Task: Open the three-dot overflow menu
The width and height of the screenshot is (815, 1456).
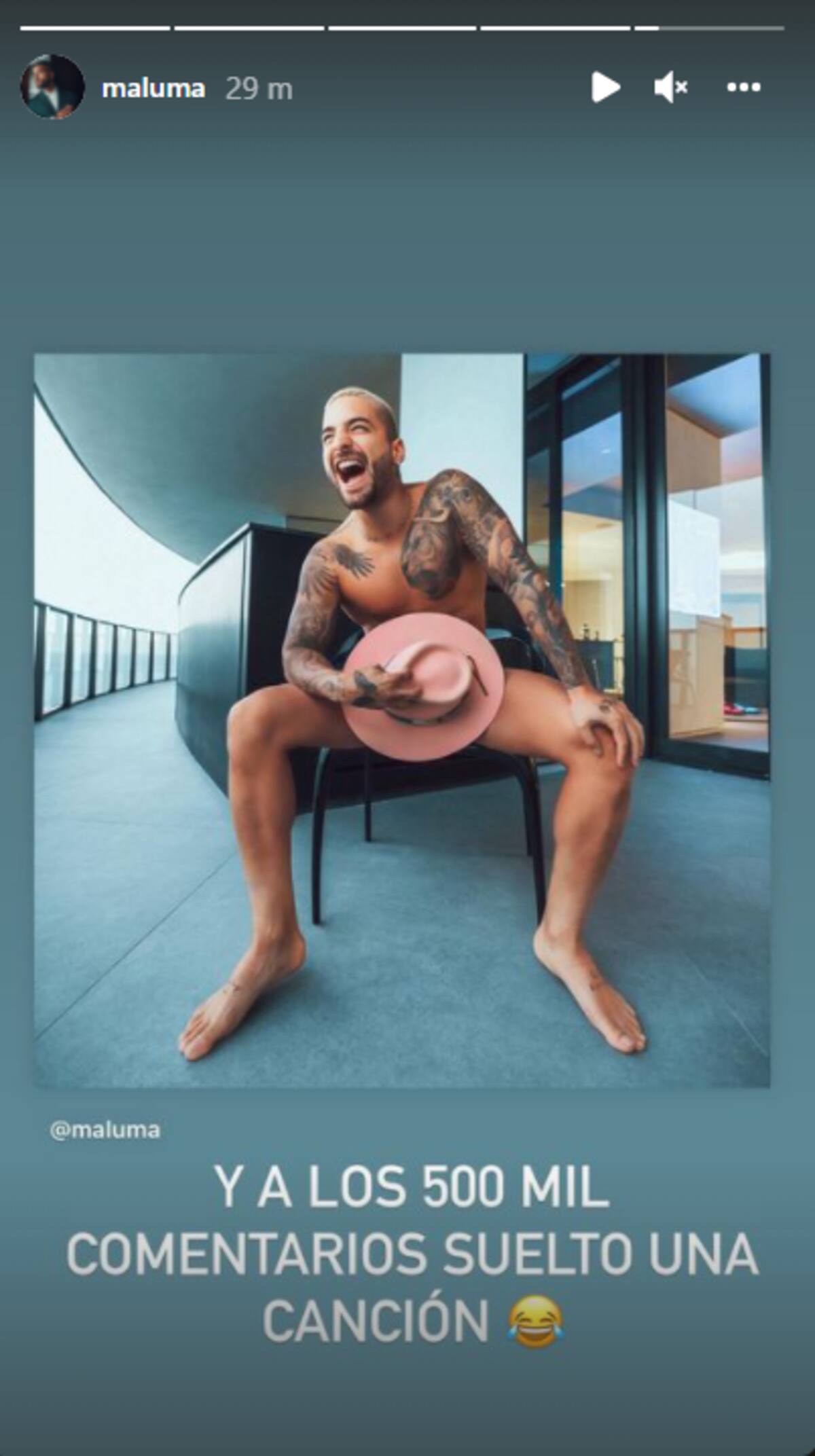Action: (743, 88)
